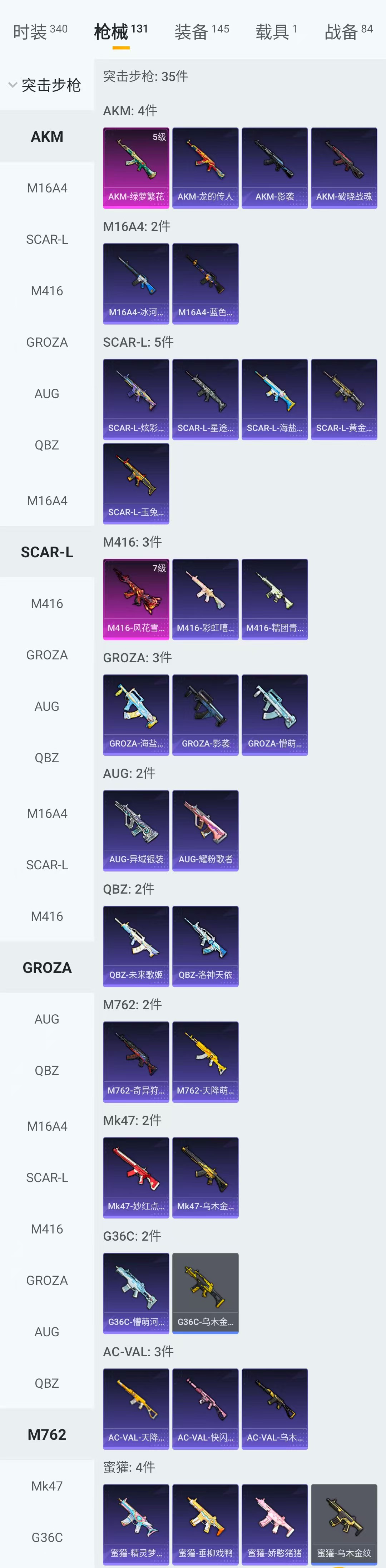Open the AKM-绿萝繁花 skin tile
This screenshot has height=1568, width=386.
tap(136, 167)
